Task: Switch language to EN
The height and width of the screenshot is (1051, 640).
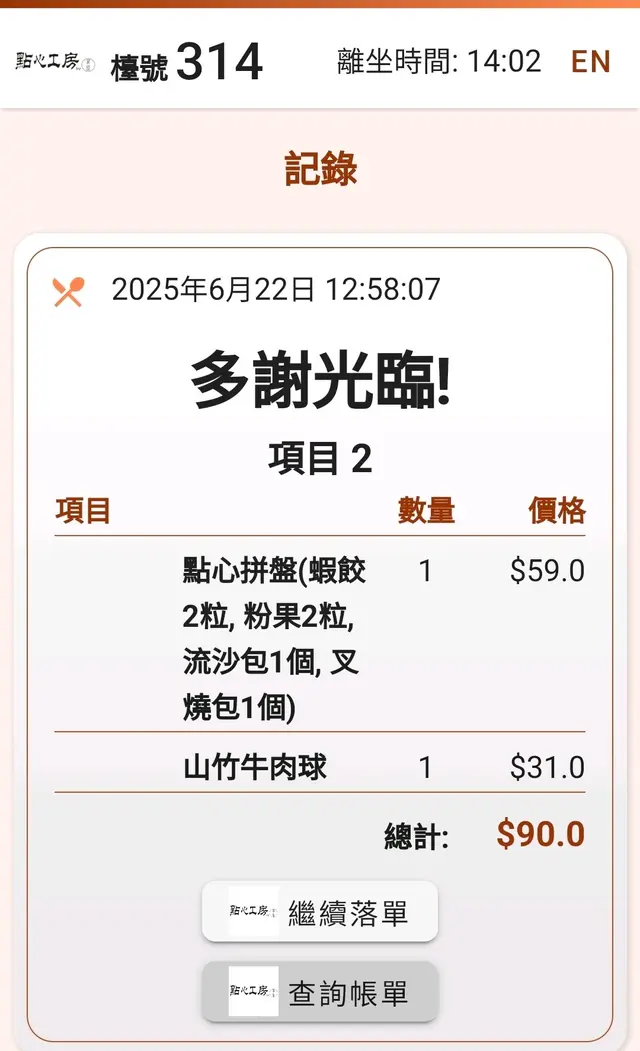Action: (x=590, y=61)
